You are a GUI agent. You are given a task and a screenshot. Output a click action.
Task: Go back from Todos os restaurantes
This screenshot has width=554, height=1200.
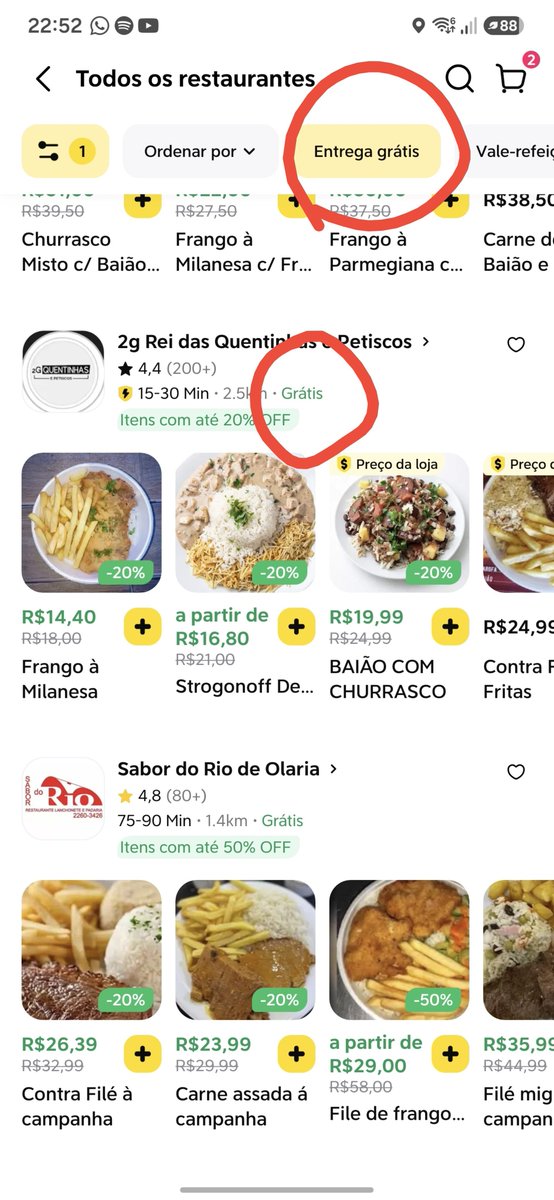pos(43,79)
